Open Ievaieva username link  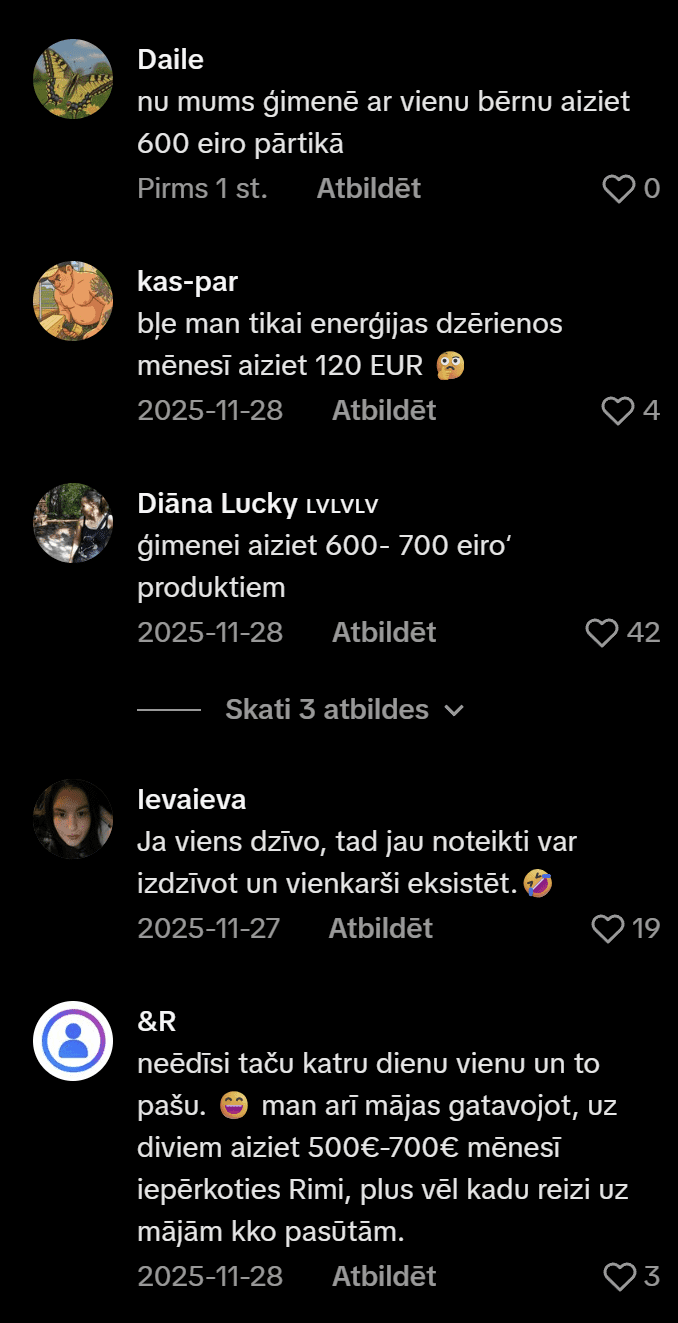(x=191, y=799)
